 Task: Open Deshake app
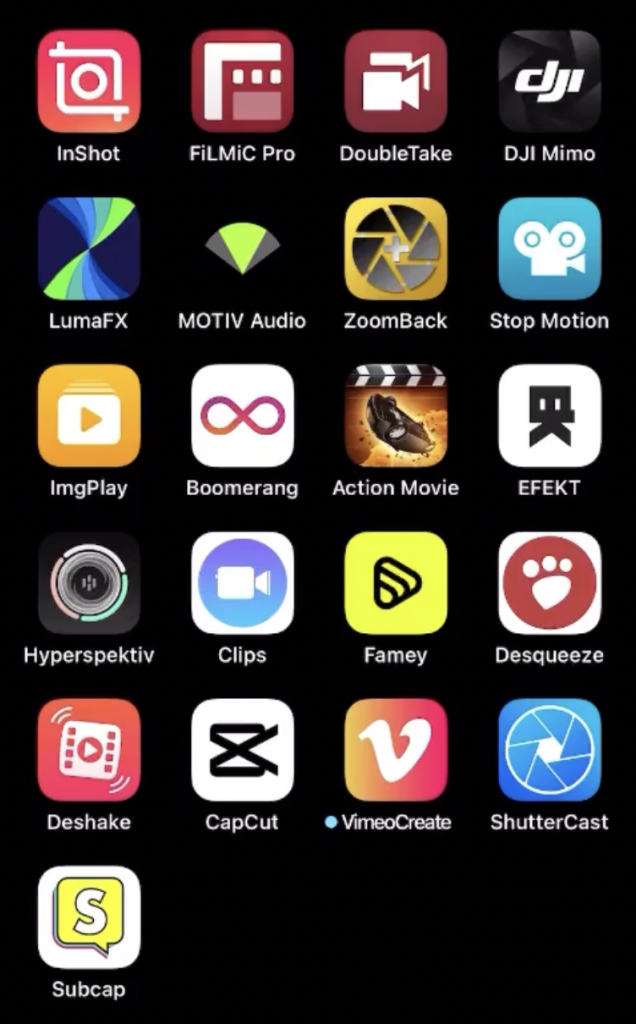tap(89, 750)
